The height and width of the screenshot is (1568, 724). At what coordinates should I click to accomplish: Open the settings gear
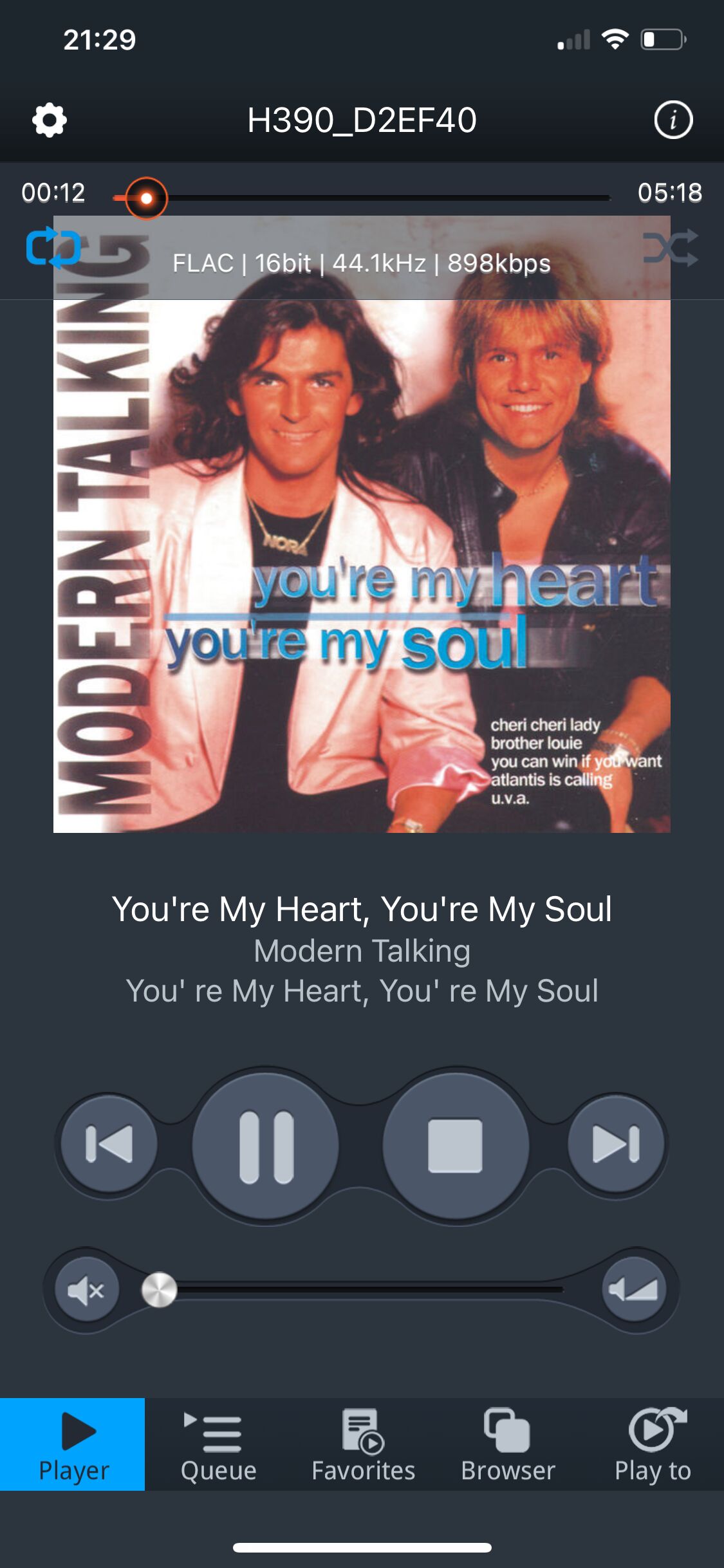[x=50, y=120]
